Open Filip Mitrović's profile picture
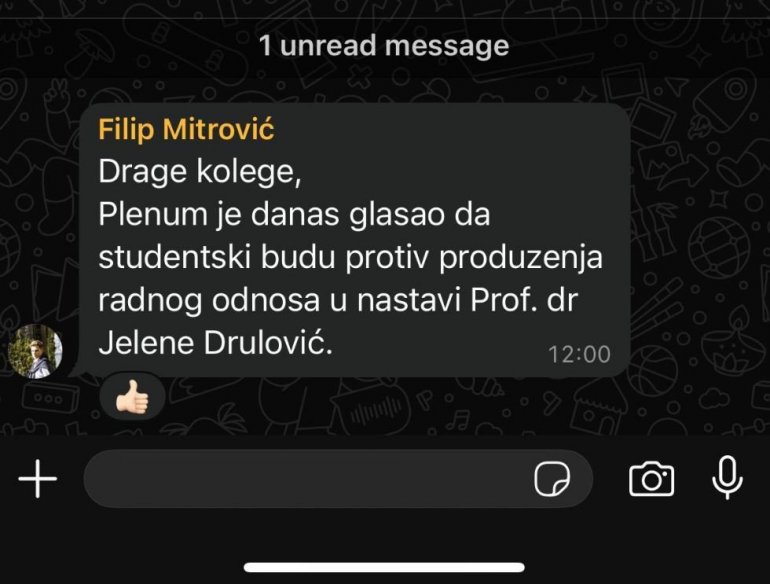Viewport: 770px width, 584px height. click(x=35, y=351)
